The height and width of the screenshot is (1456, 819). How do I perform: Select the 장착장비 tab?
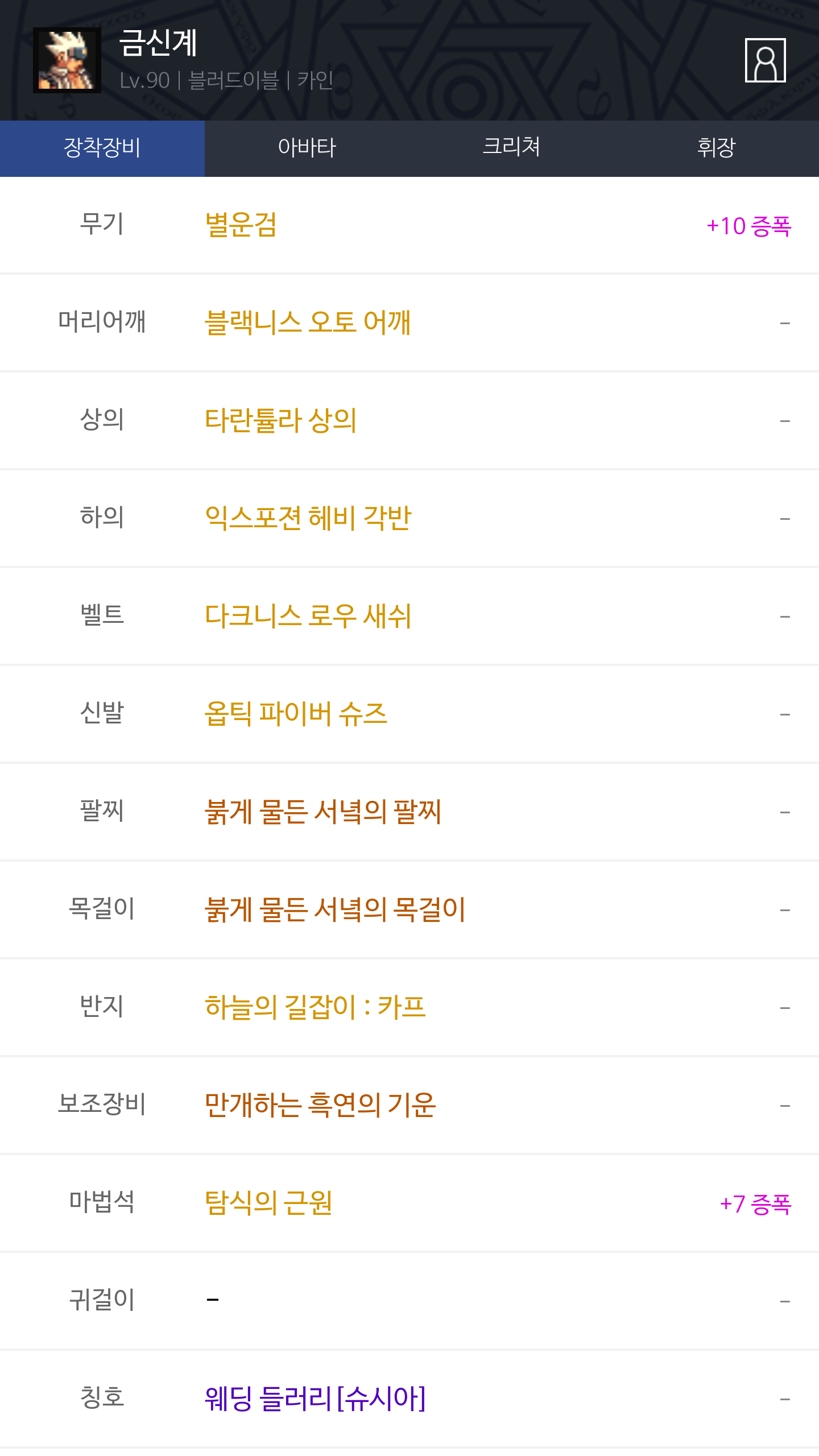point(102,148)
